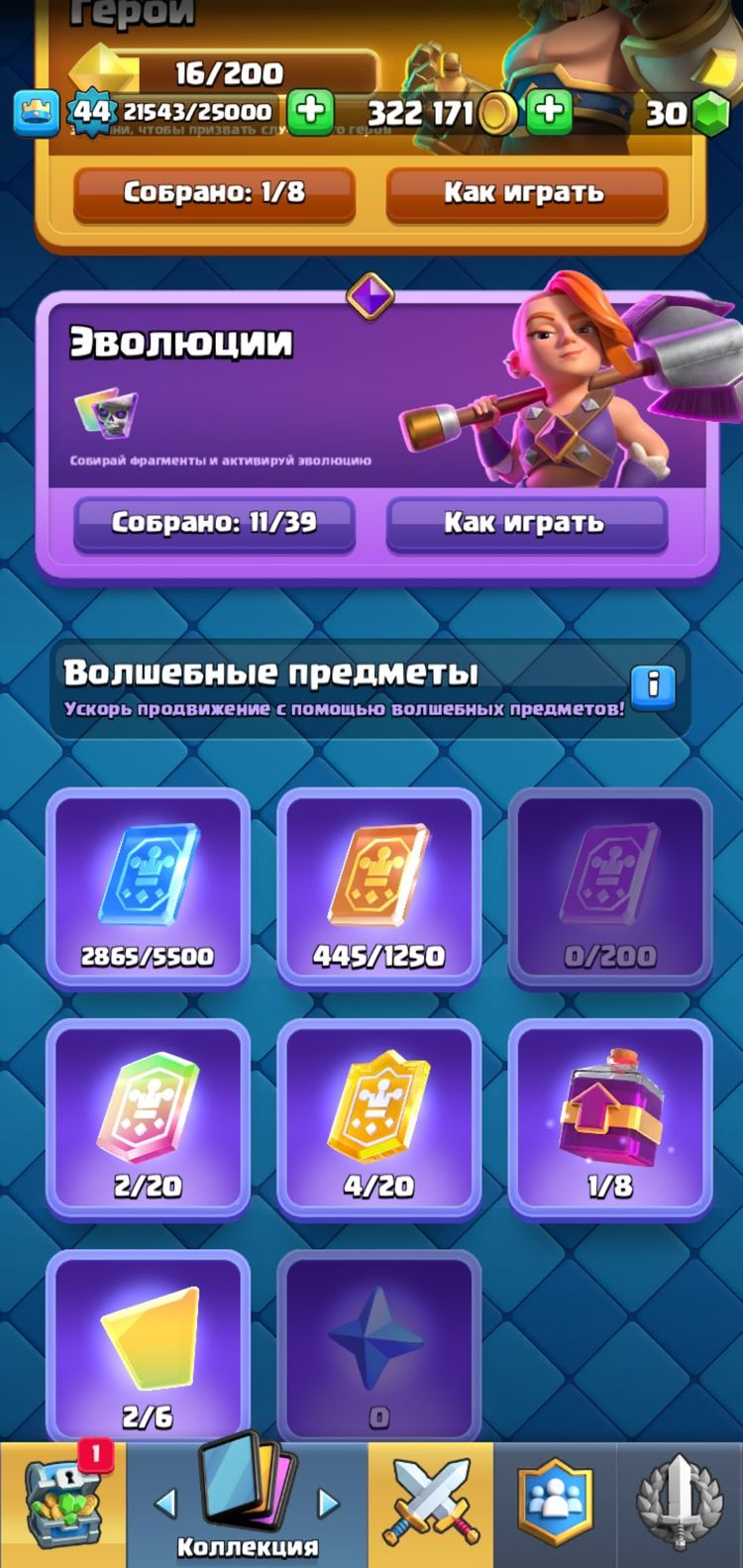Image resolution: width=743 pixels, height=1568 pixels.
Task: Select the magic potion item 1/8
Action: click(609, 1118)
